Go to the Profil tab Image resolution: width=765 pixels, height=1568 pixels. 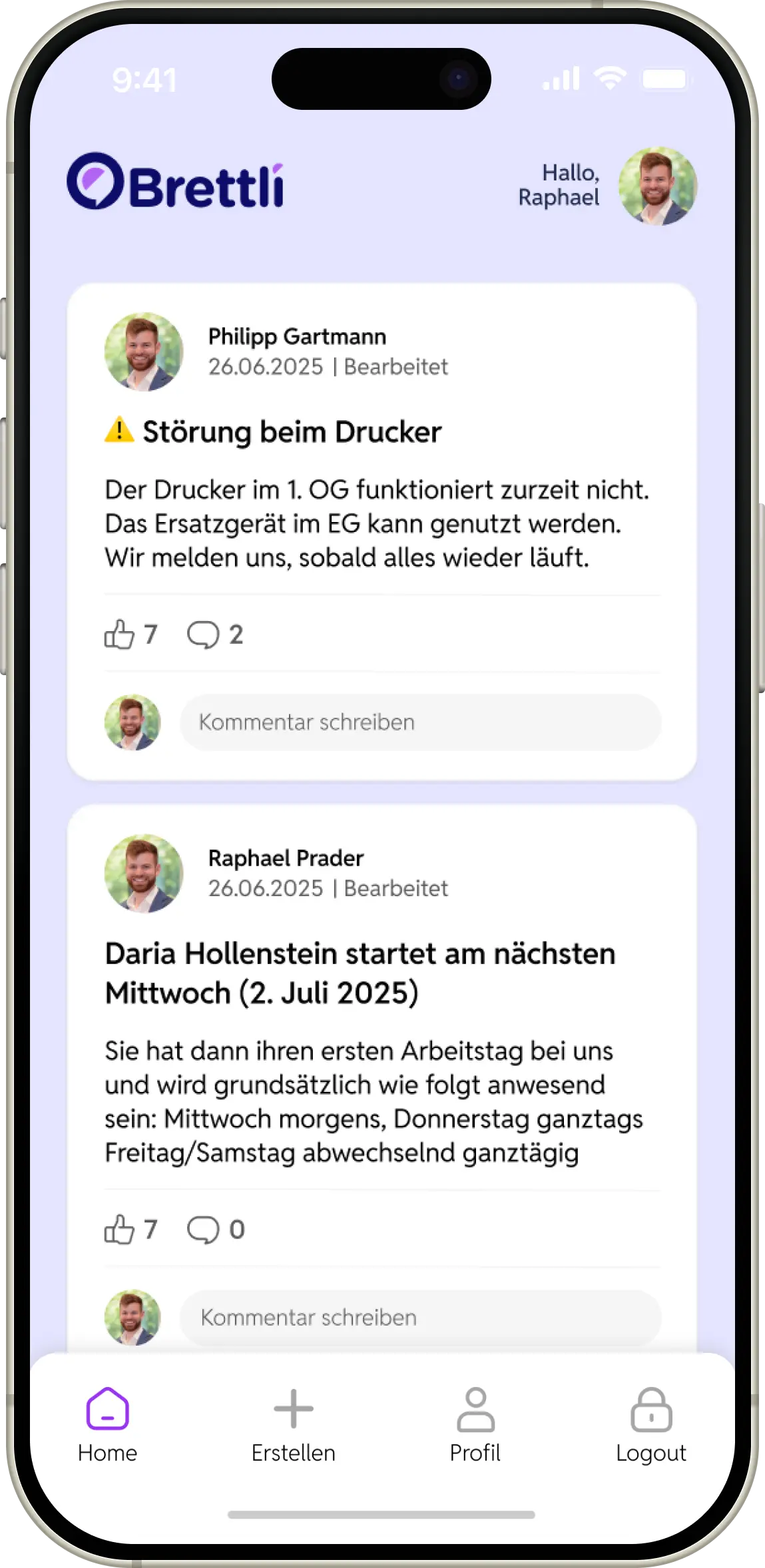pos(475,1425)
